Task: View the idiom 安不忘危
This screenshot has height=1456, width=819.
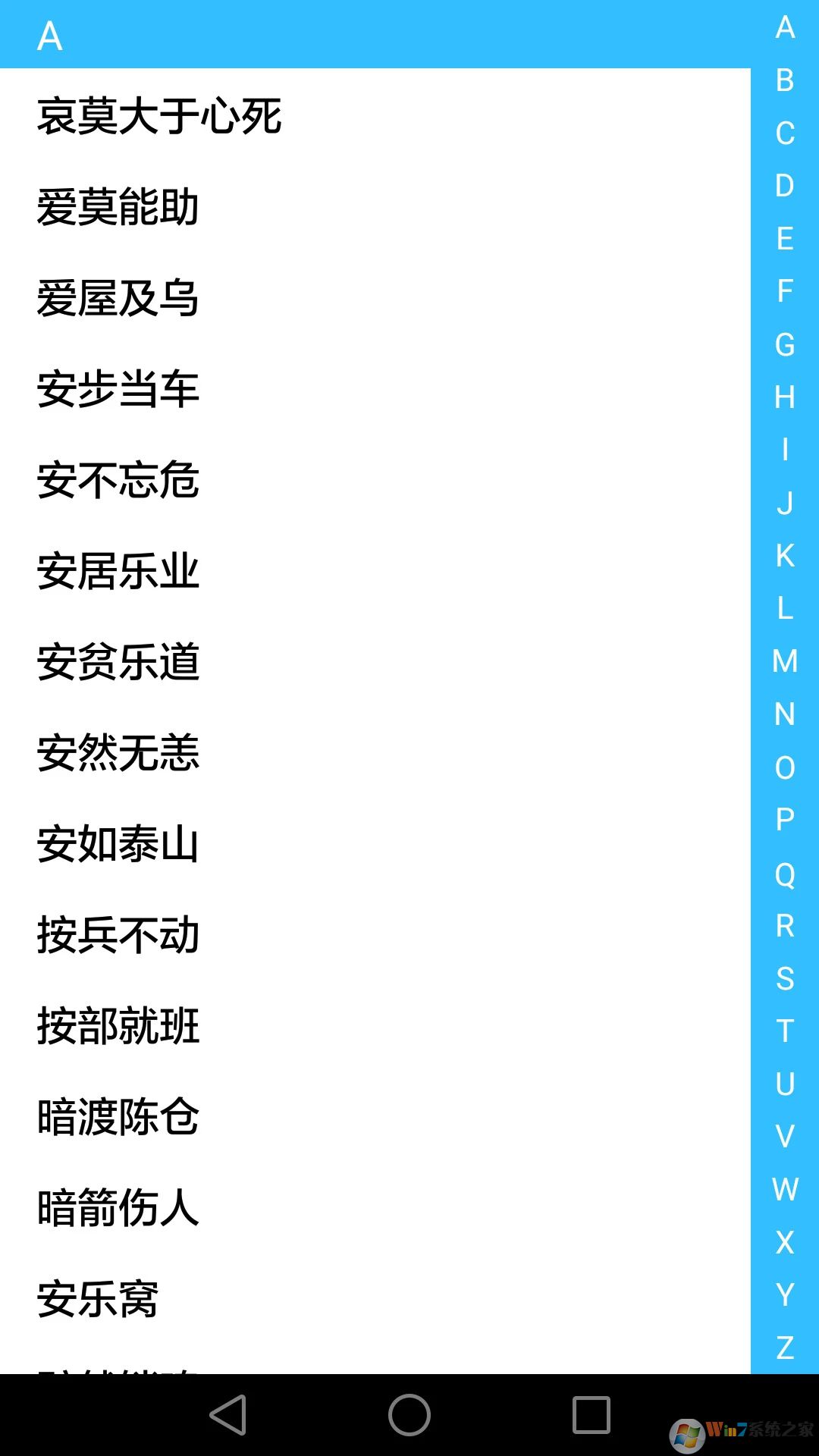Action: coord(118,480)
